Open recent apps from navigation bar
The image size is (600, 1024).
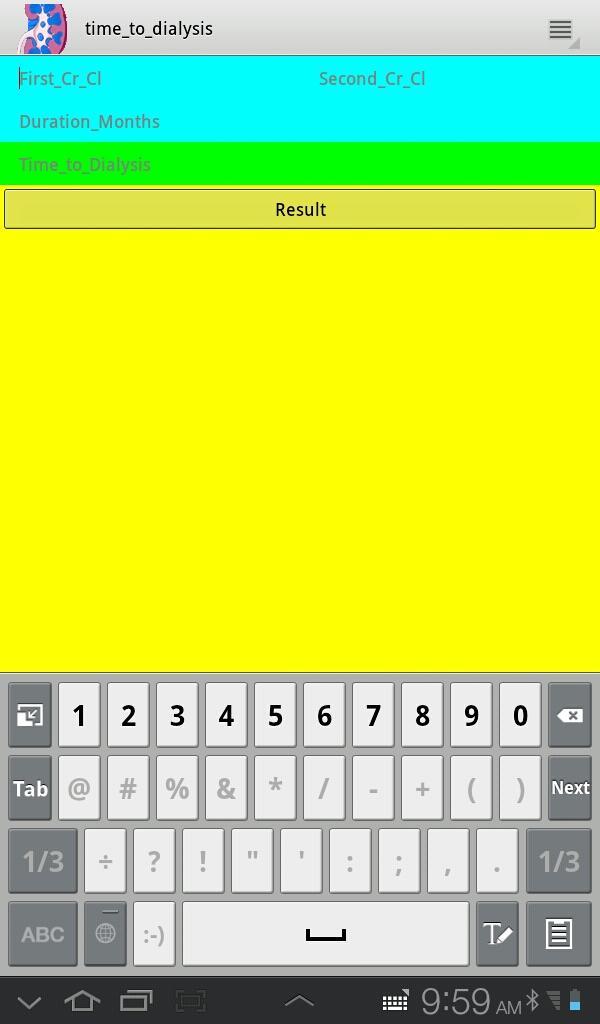(x=136, y=1000)
